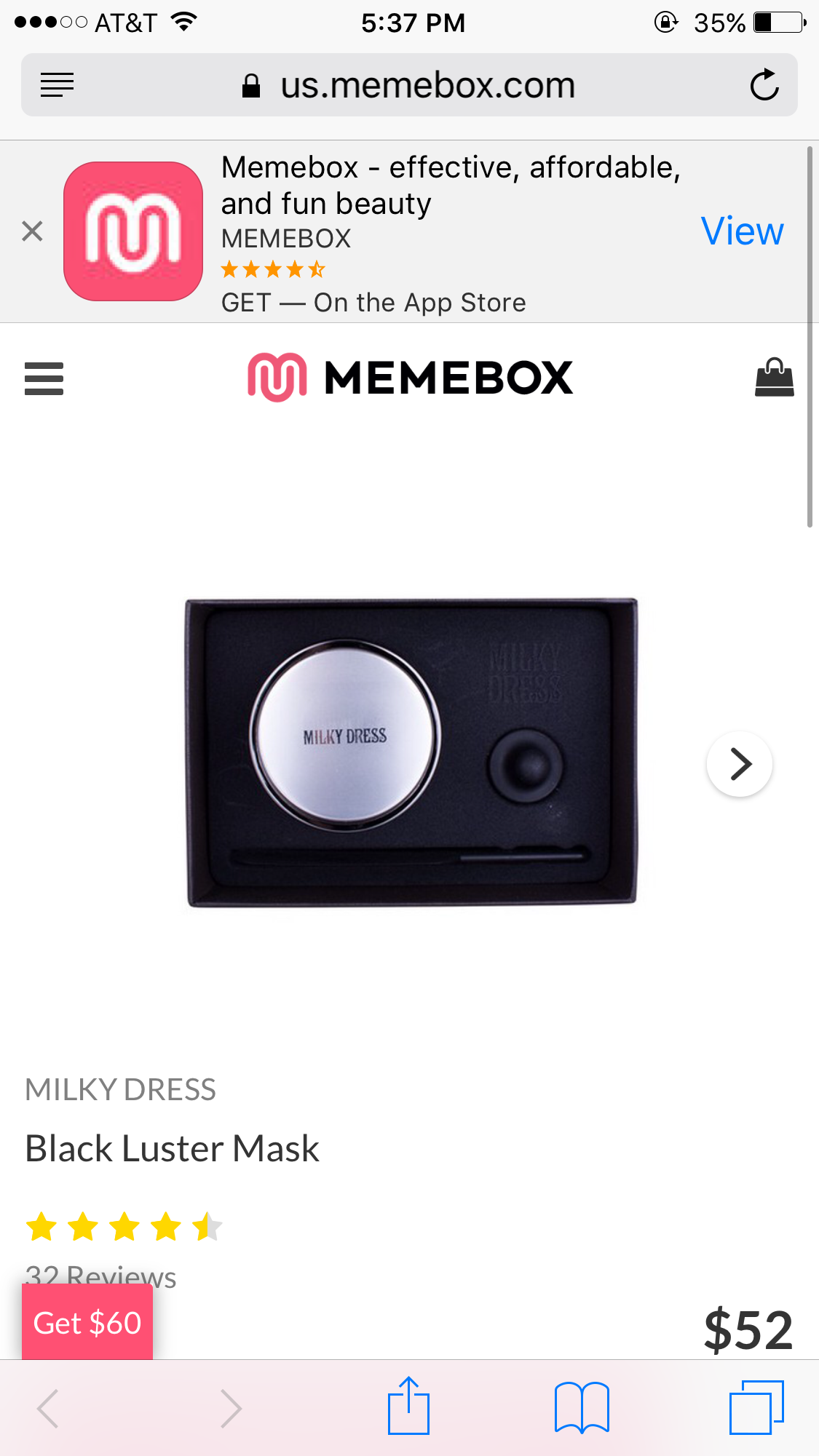
Task: Show open Safari tabs
Action: click(x=756, y=1407)
